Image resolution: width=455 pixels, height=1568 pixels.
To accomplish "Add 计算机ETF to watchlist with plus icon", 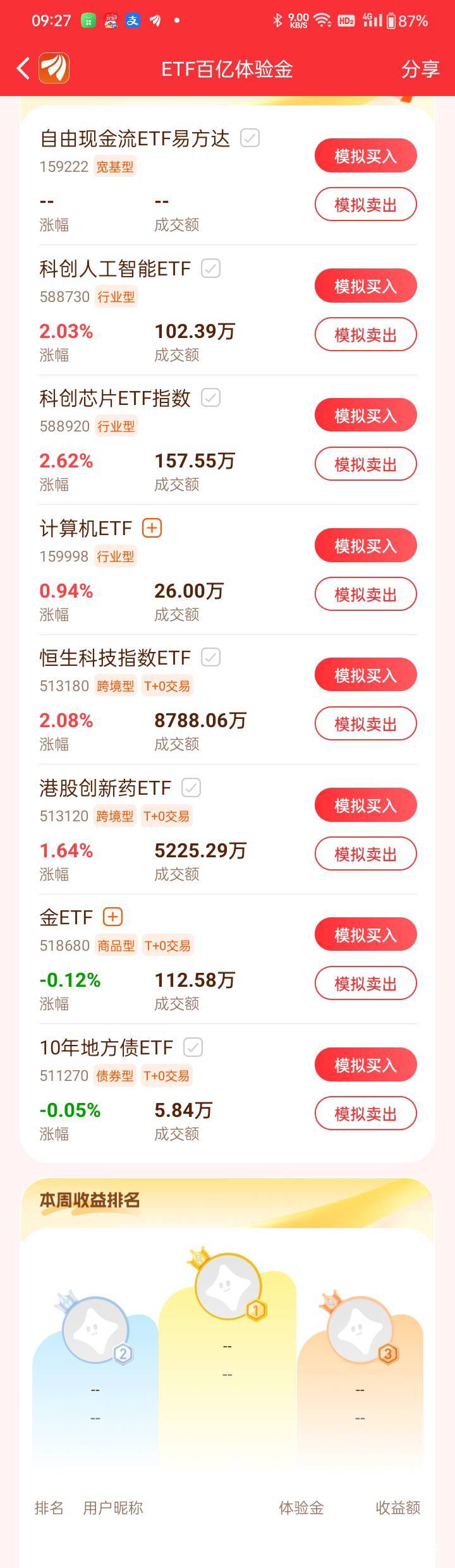I will 152,528.
